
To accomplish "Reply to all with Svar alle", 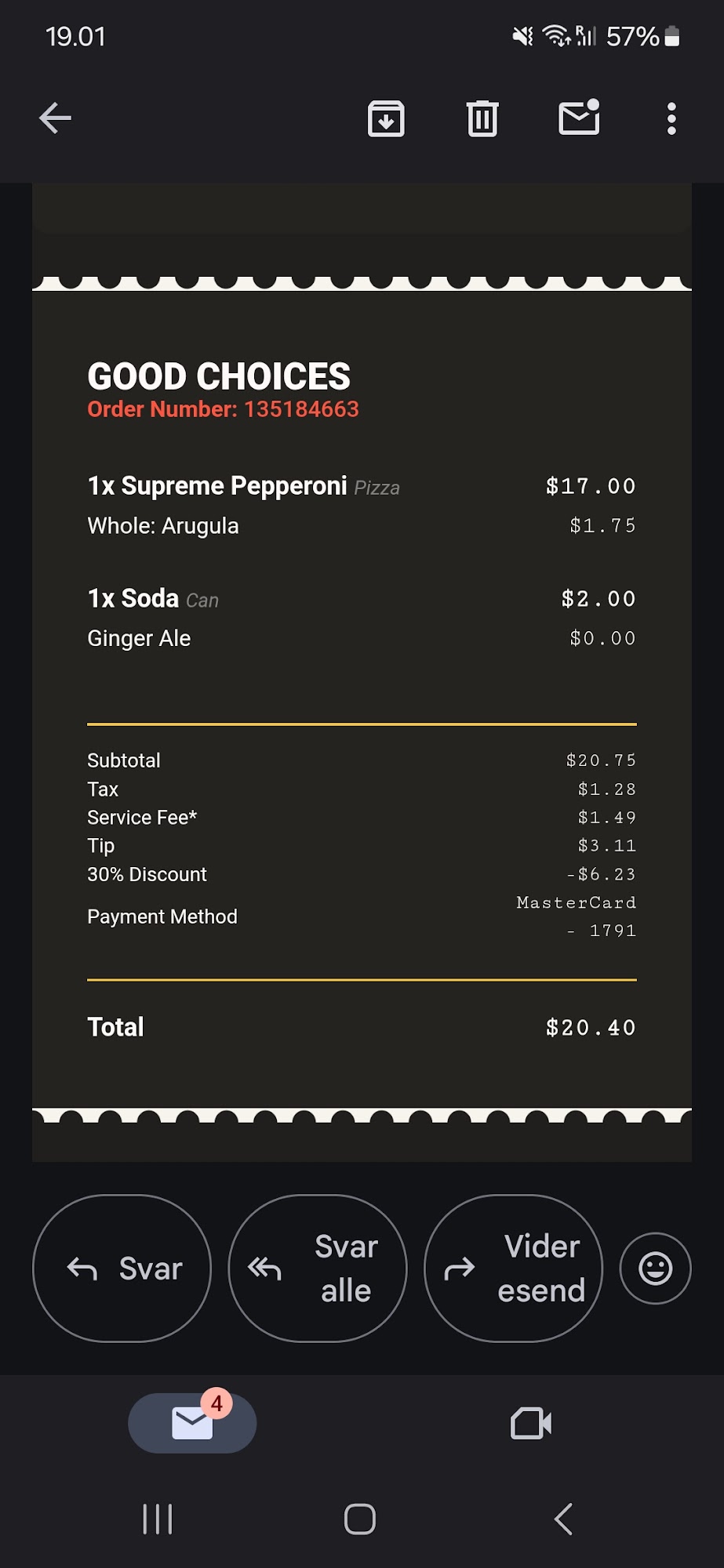I will point(318,1269).
